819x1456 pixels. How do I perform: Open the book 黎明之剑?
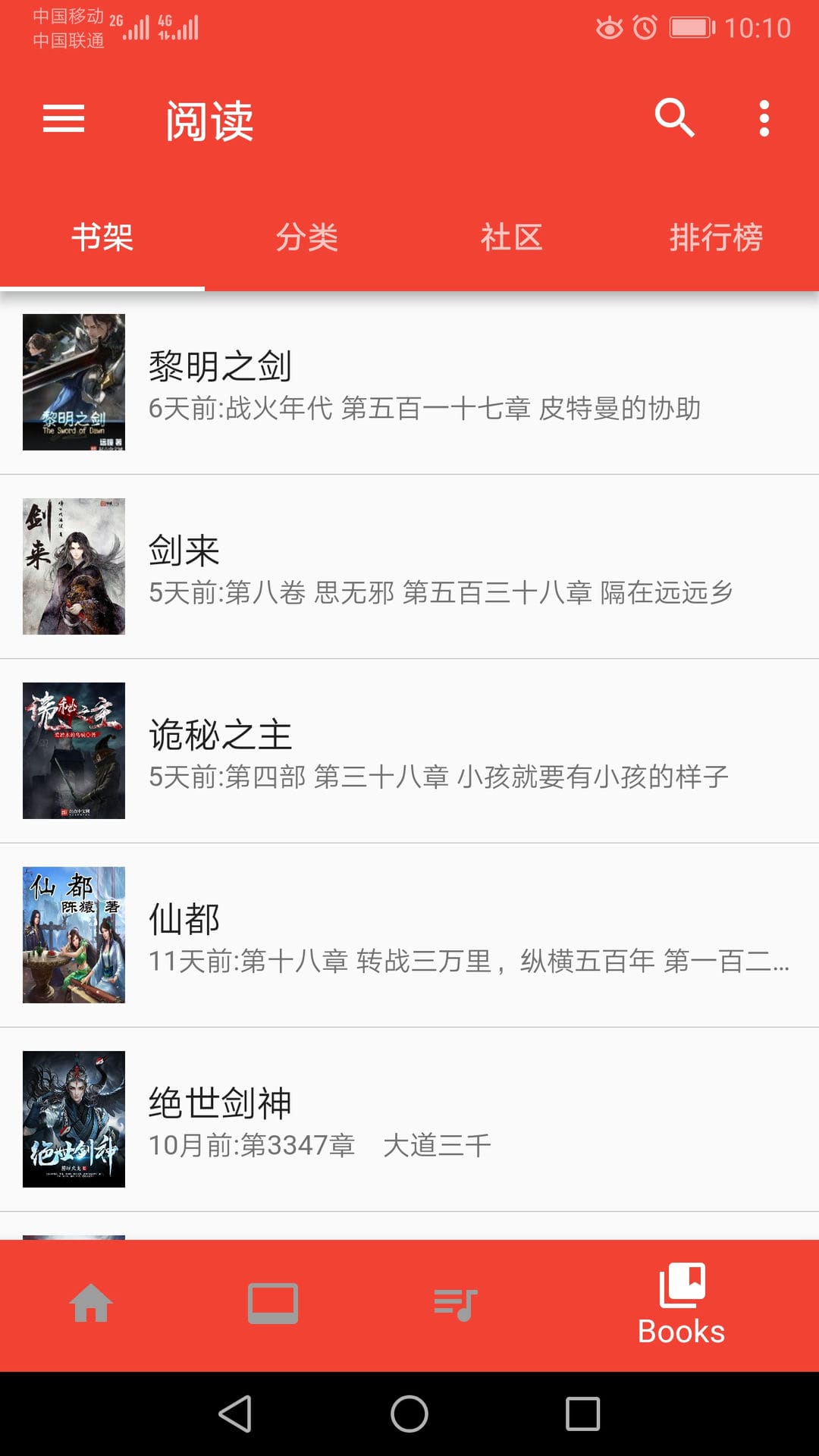pos(409,382)
